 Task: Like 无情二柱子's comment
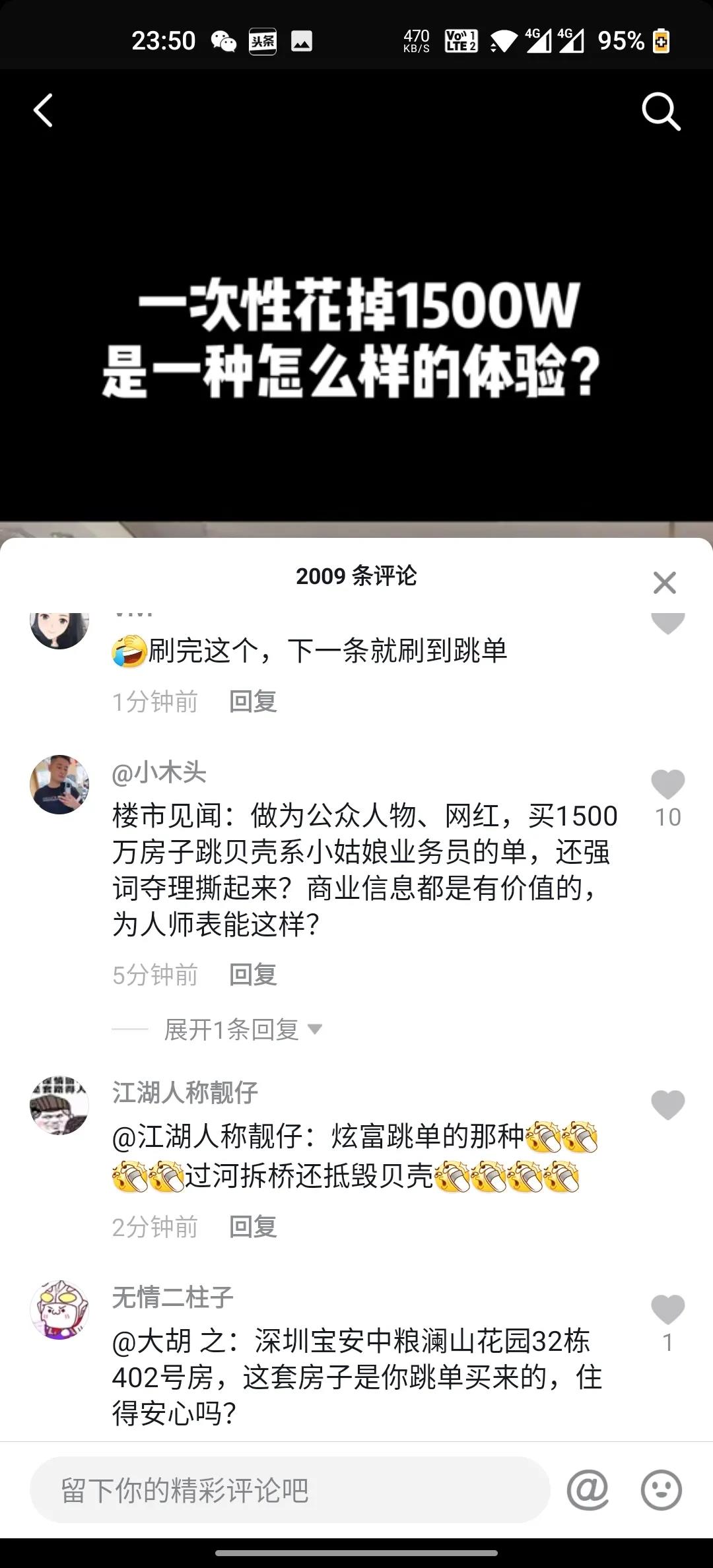tap(667, 1310)
